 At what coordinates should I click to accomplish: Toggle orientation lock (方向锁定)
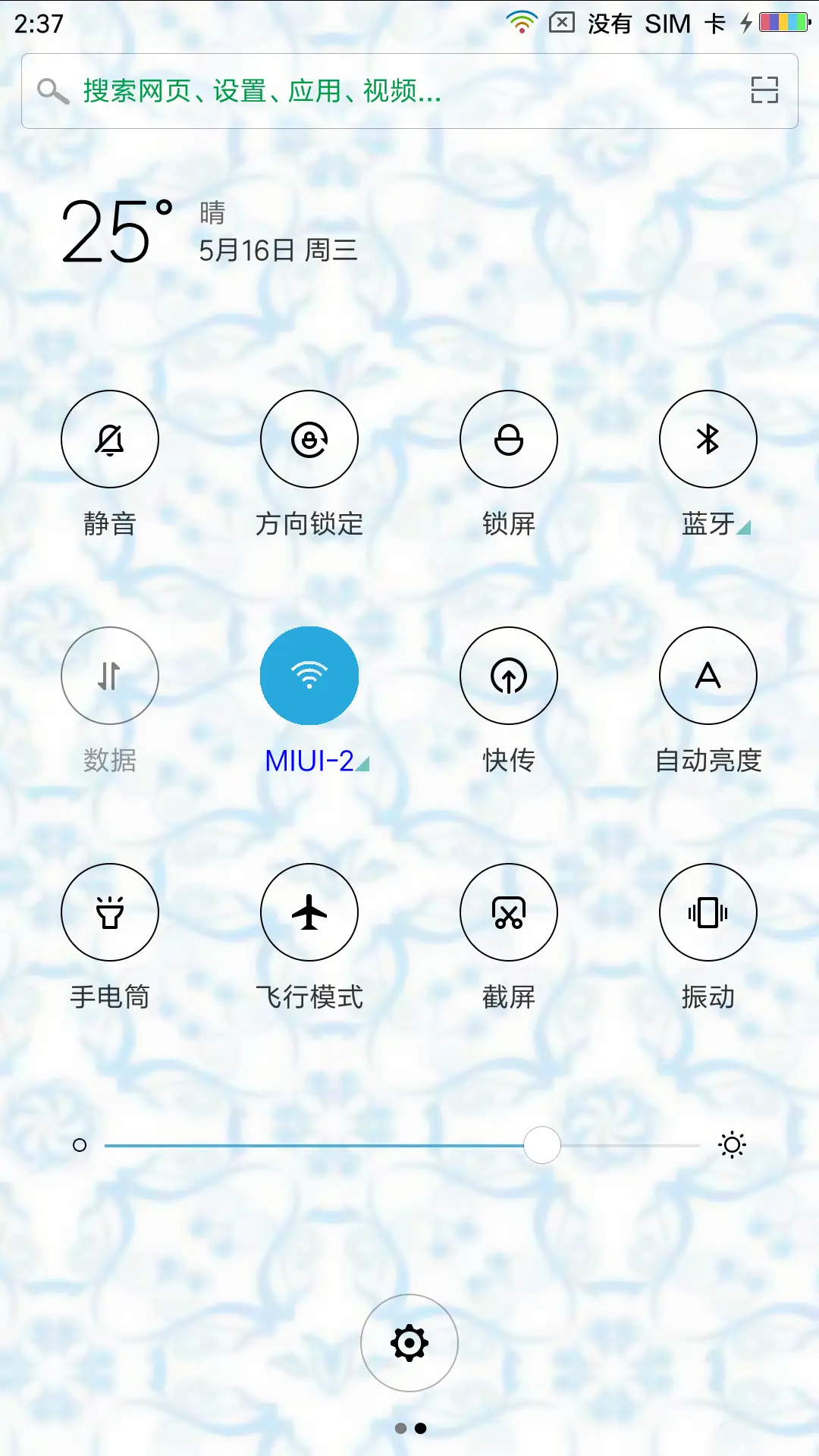pos(309,438)
